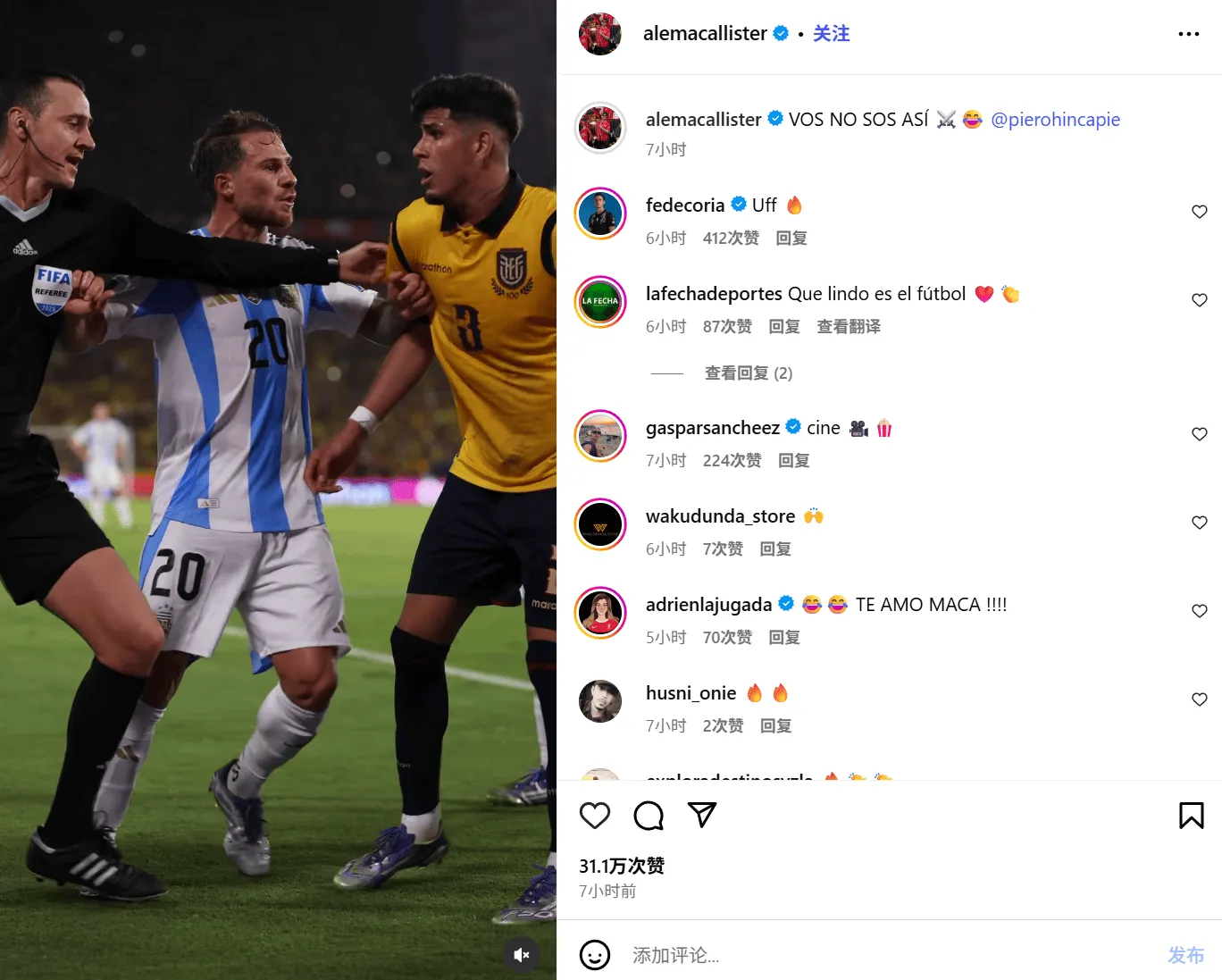
Task: Like wakudunda_store's comment
Action: 1199,523
